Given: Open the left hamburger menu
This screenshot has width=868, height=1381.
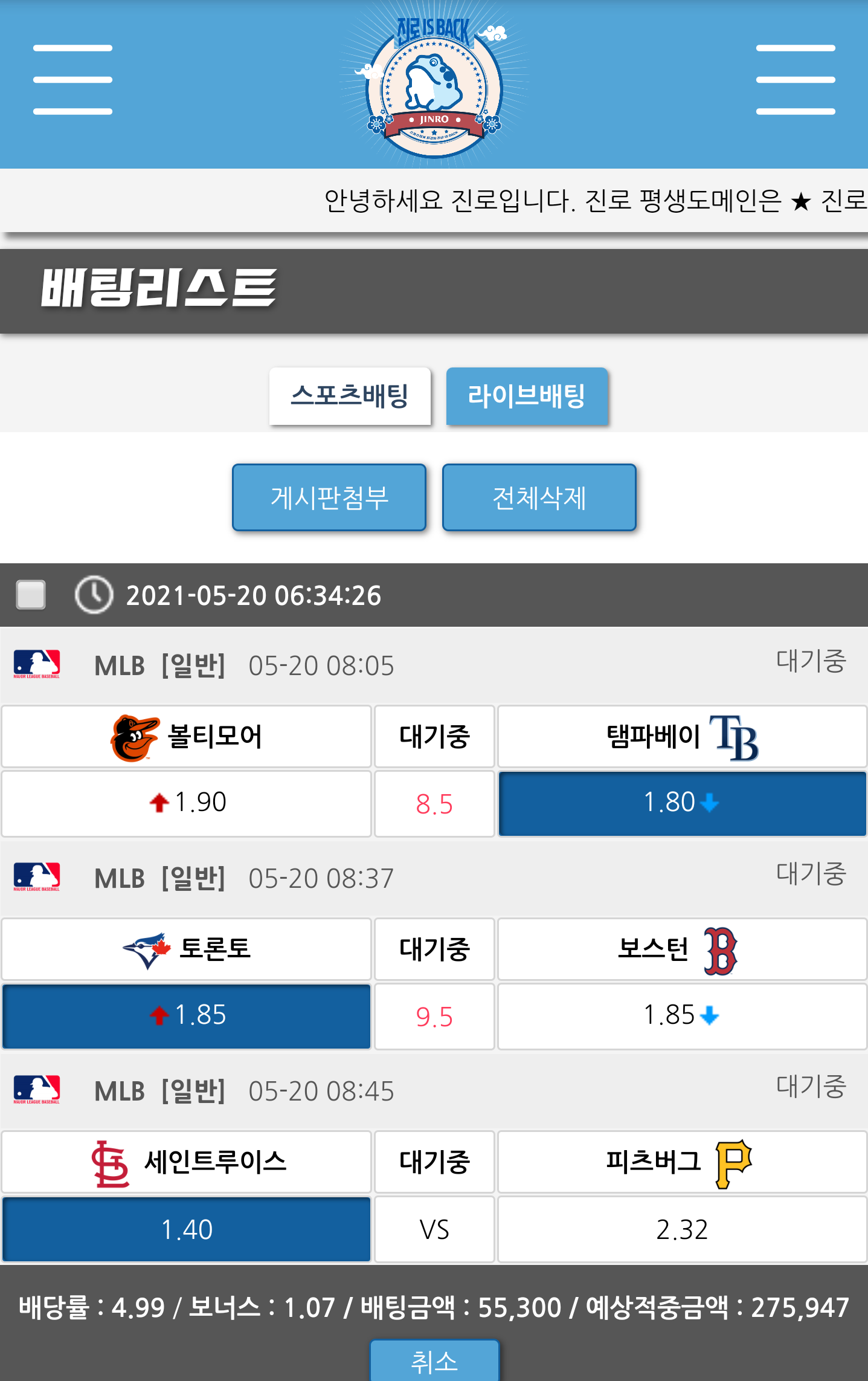Looking at the screenshot, I should tap(72, 80).
